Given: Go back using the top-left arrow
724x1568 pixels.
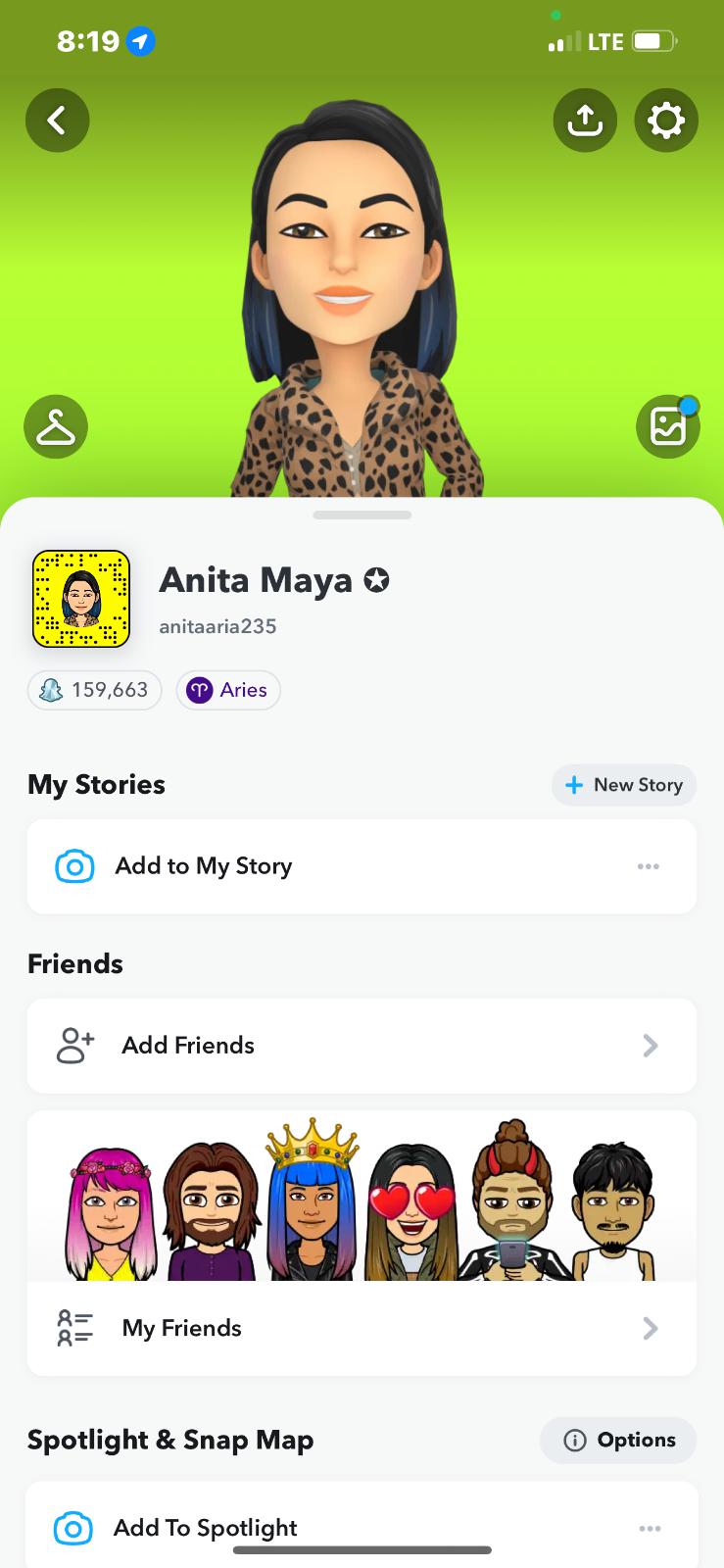Looking at the screenshot, I should pyautogui.click(x=57, y=121).
